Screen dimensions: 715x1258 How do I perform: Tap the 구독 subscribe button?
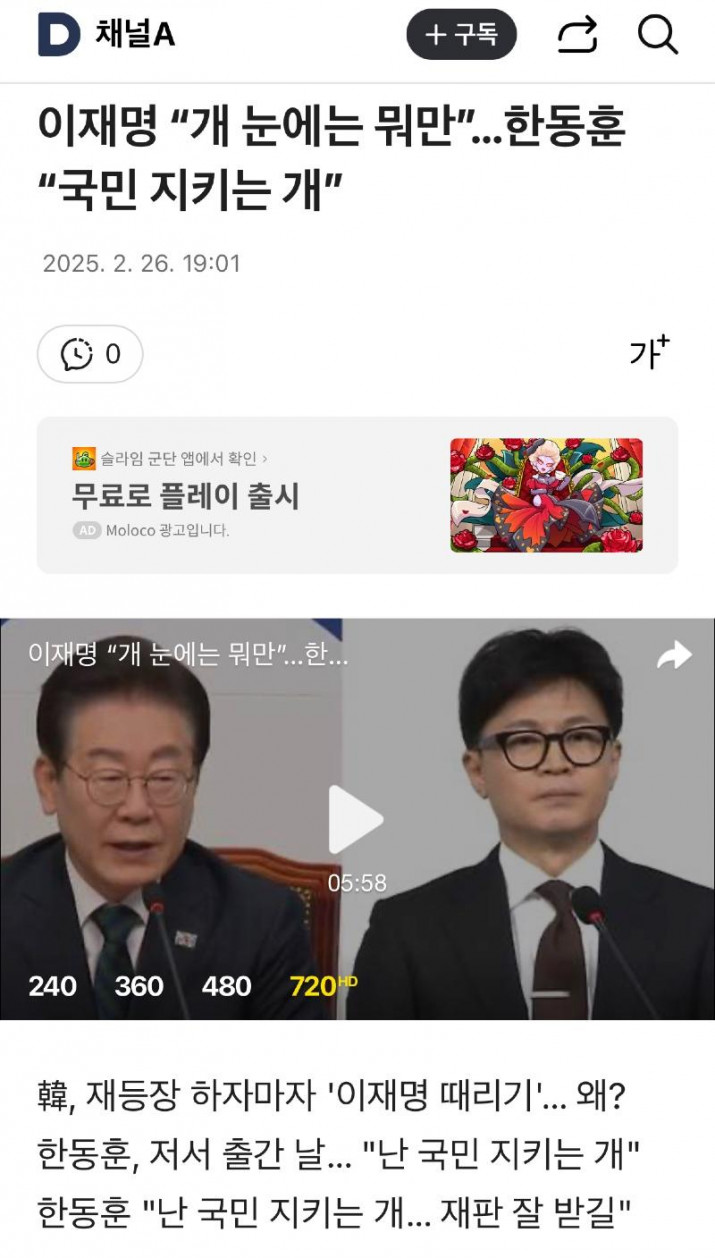(461, 35)
